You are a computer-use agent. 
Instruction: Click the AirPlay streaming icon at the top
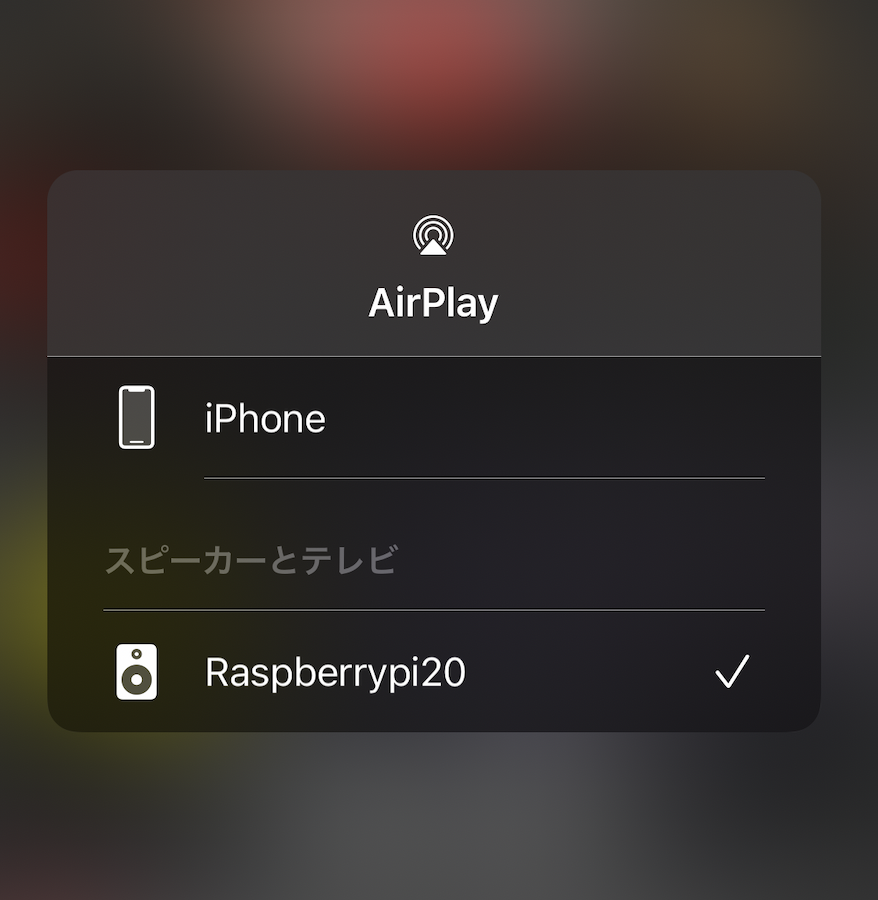[433, 233]
